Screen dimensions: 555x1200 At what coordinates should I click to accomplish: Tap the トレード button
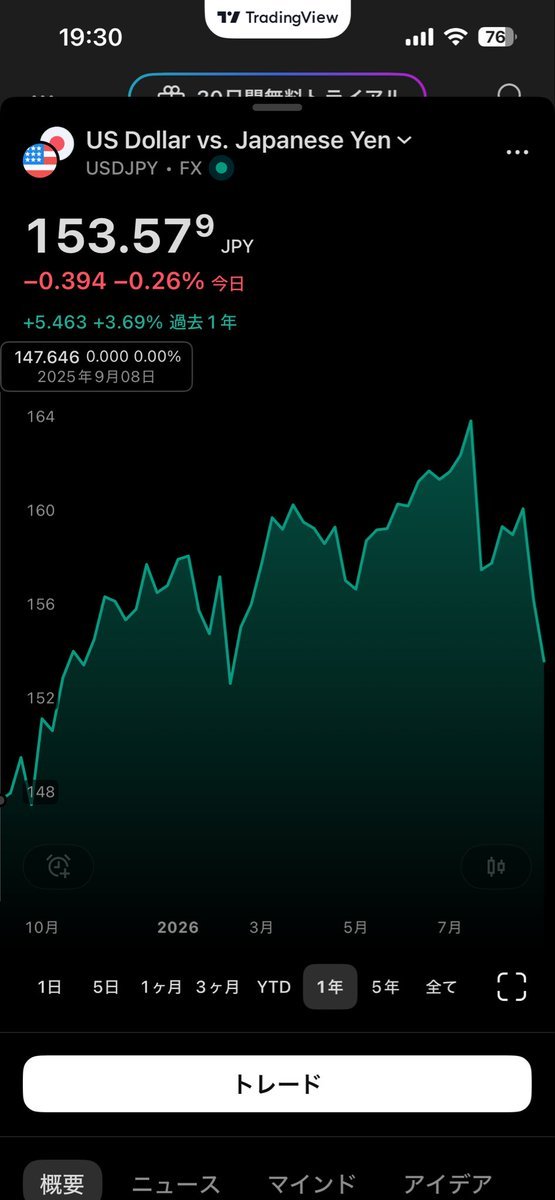277,1084
